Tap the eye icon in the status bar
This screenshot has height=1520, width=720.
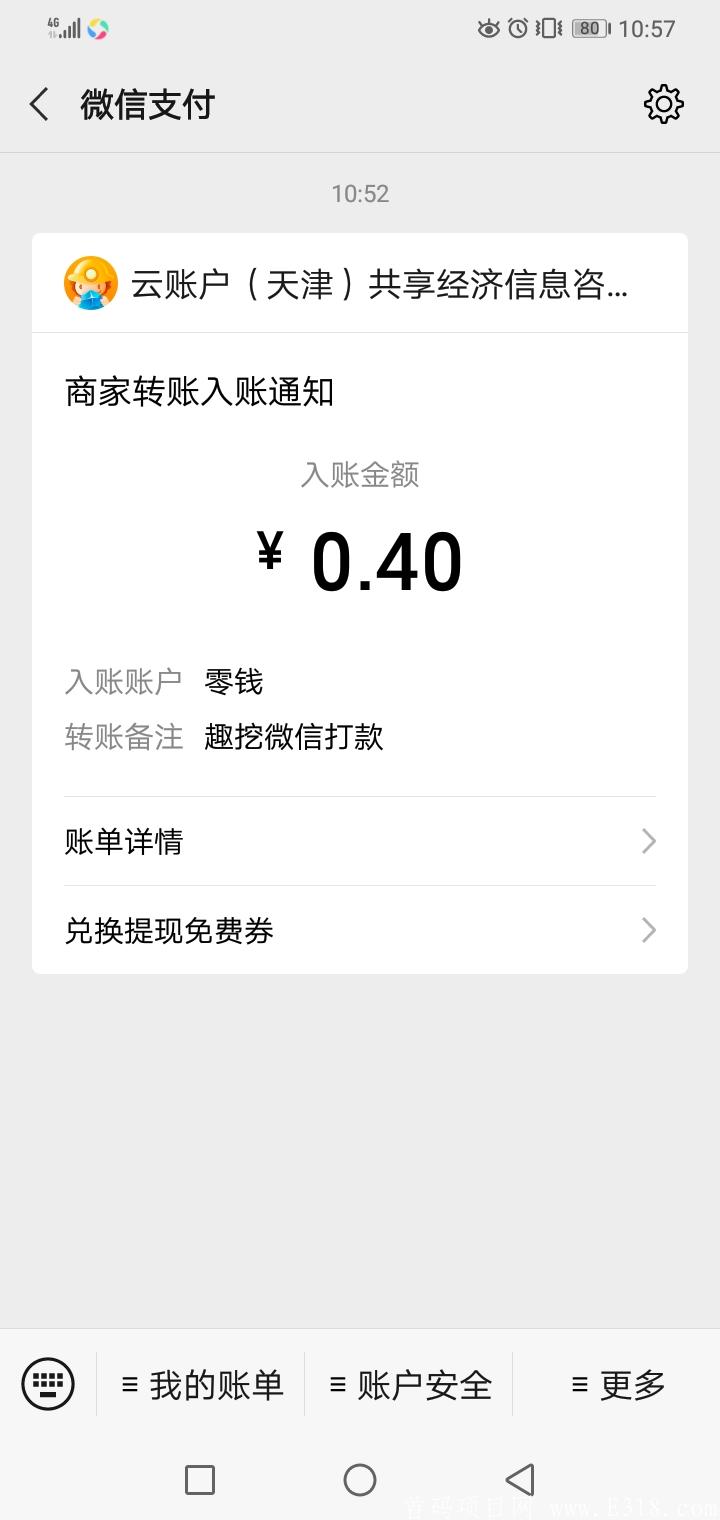[x=489, y=29]
